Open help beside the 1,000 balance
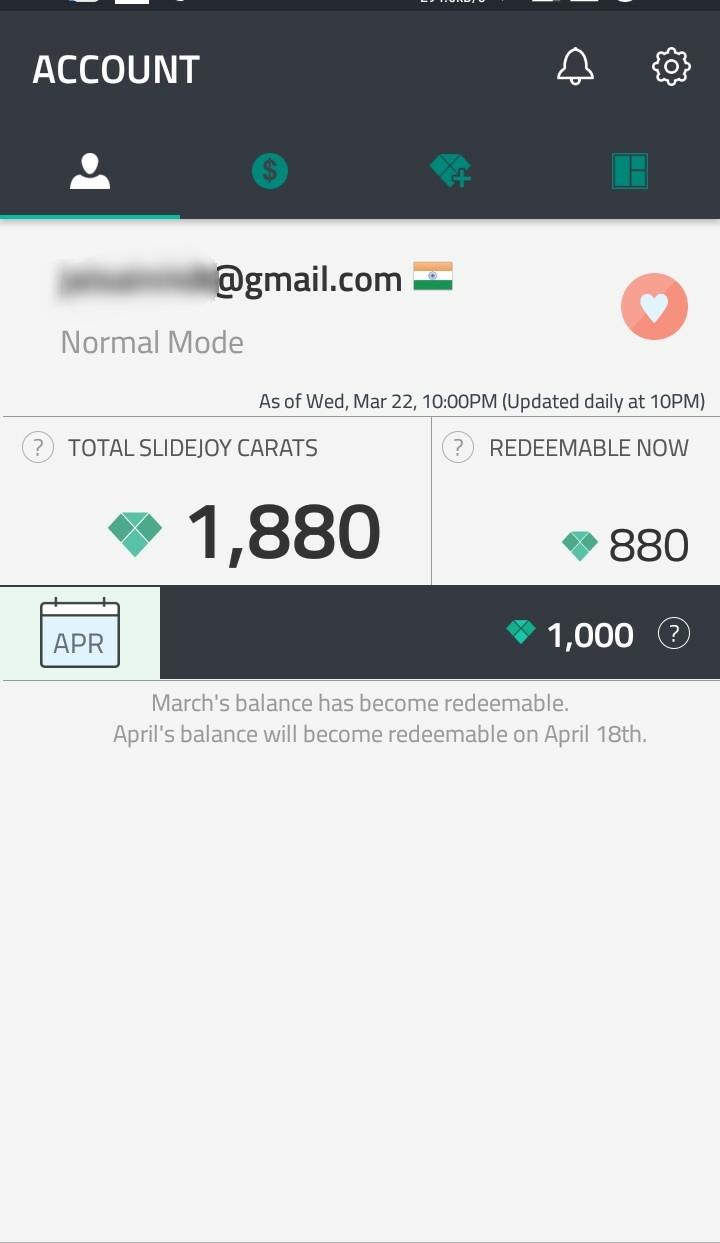This screenshot has width=720, height=1243. 674,633
